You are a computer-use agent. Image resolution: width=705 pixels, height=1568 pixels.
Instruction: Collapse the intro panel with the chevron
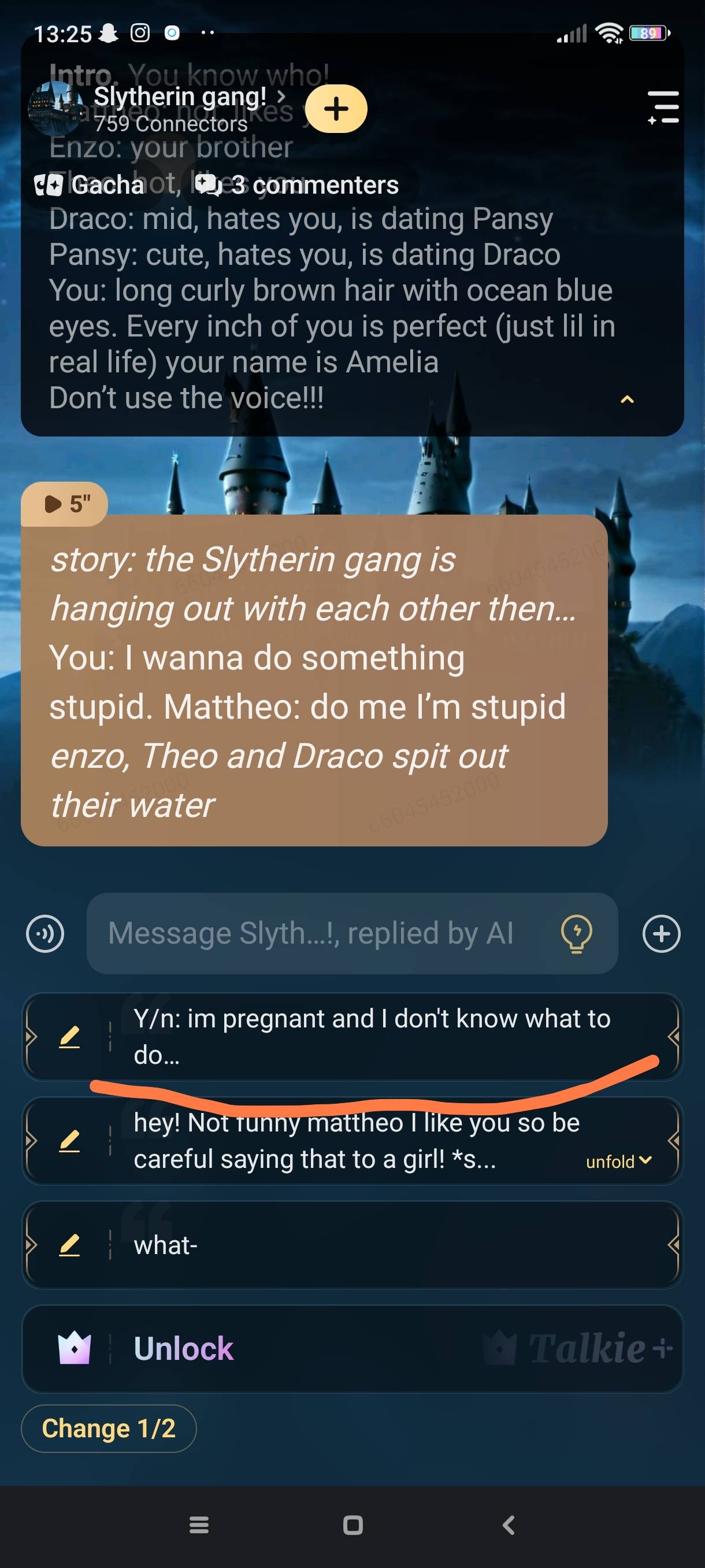click(x=626, y=400)
